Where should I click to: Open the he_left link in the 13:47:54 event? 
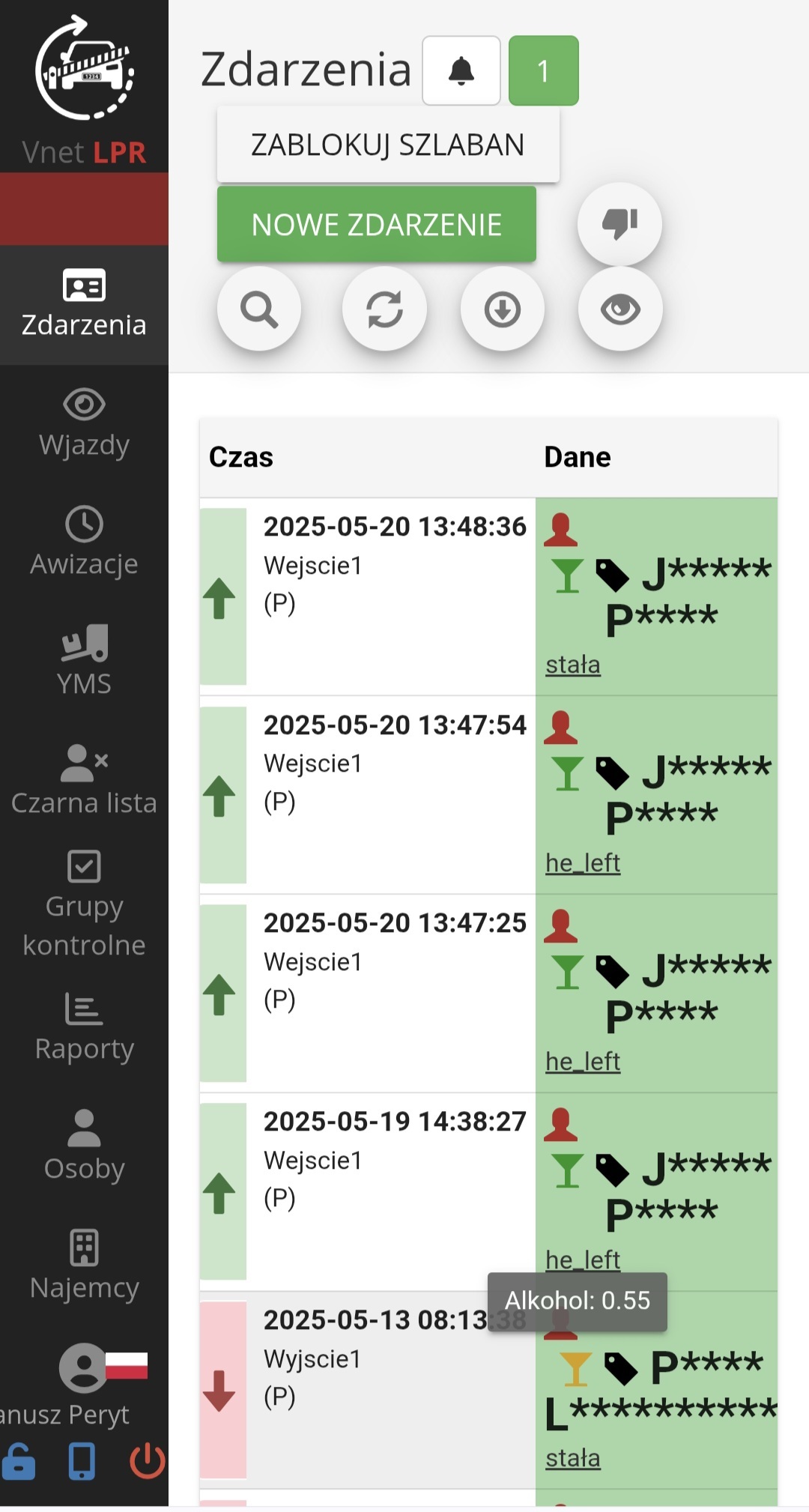tap(583, 863)
